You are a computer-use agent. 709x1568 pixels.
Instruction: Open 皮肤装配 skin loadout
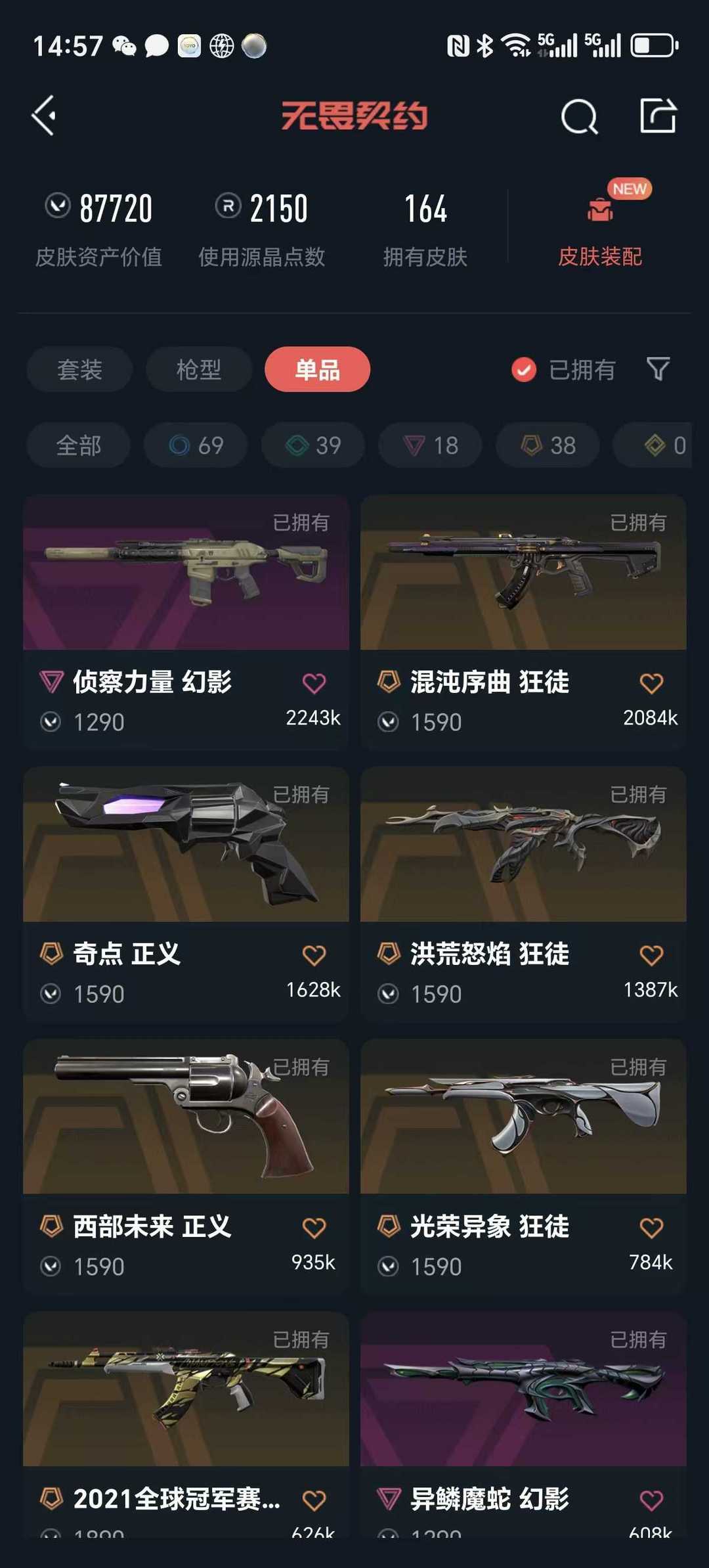[600, 230]
